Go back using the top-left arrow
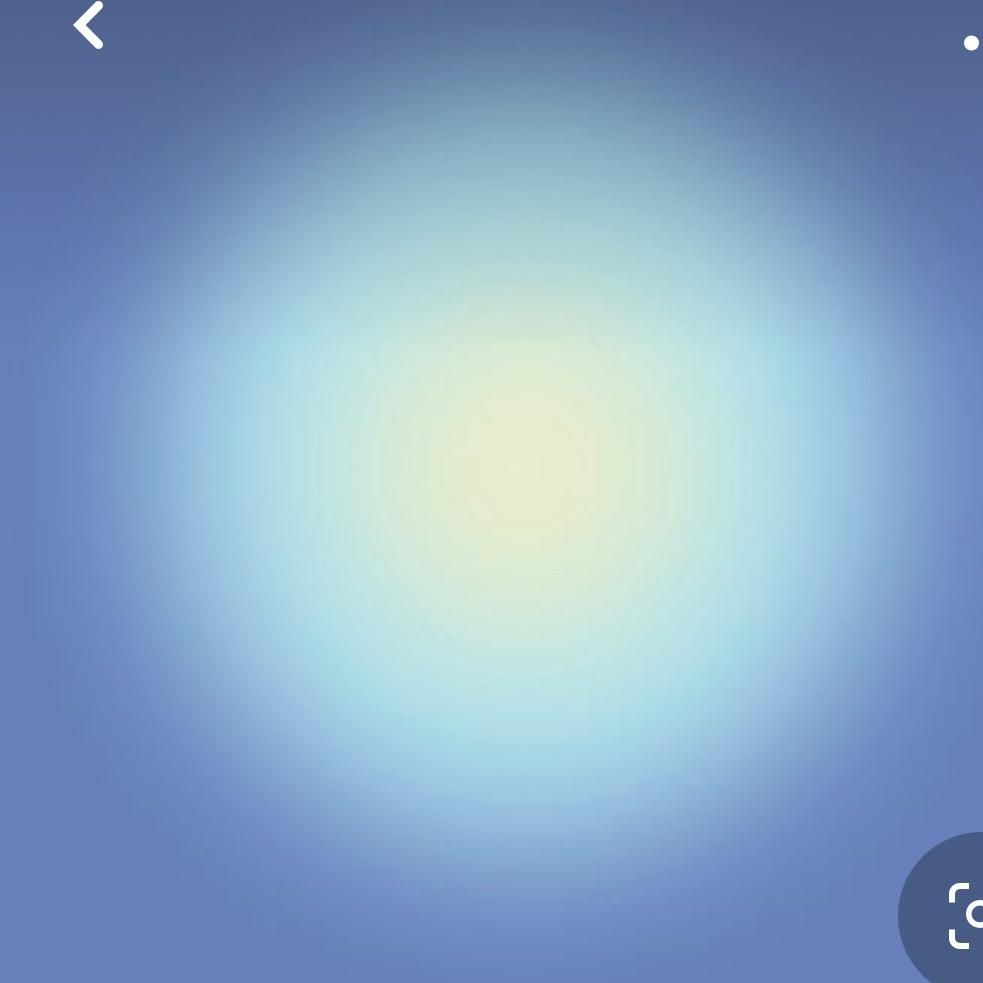Viewport: 983px width, 983px height. [x=89, y=26]
